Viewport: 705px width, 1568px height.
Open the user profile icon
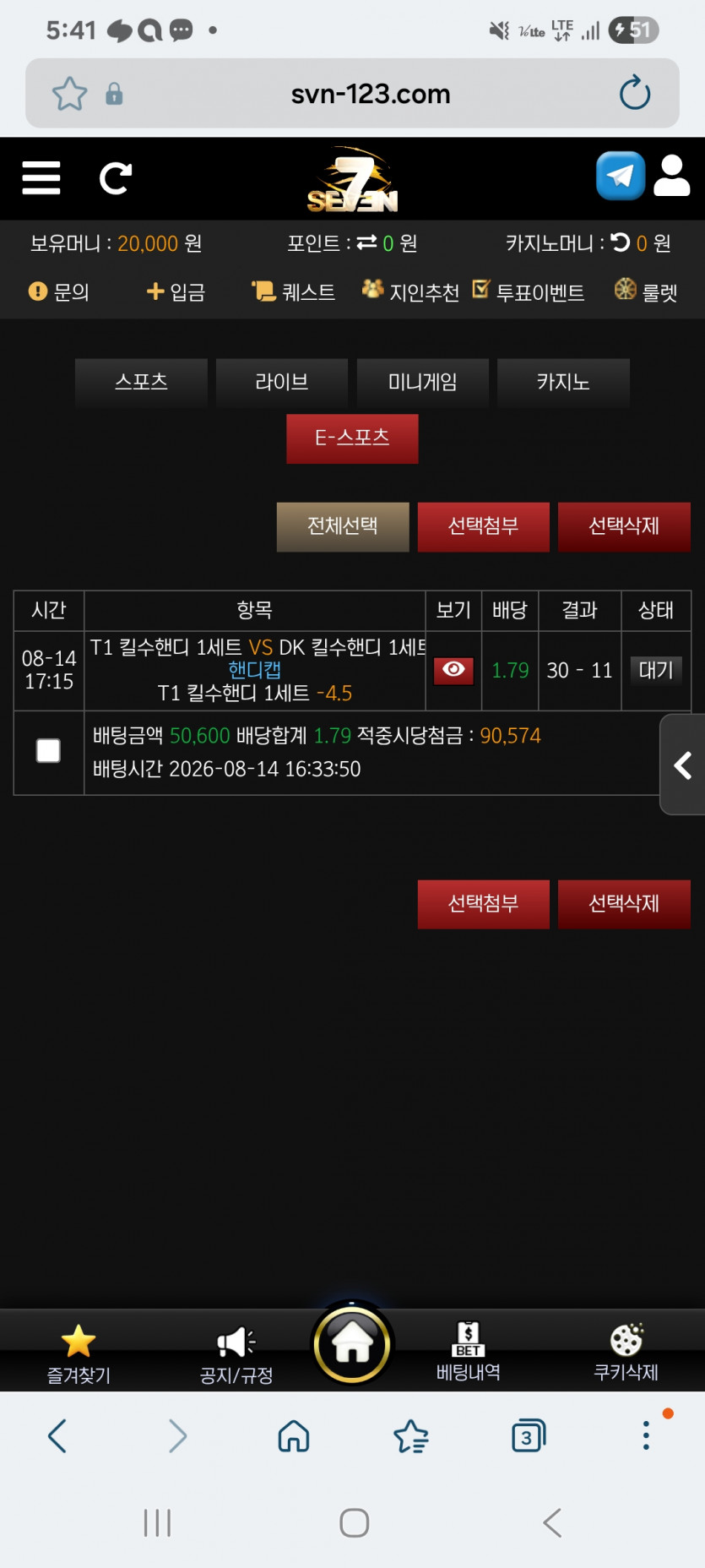672,176
